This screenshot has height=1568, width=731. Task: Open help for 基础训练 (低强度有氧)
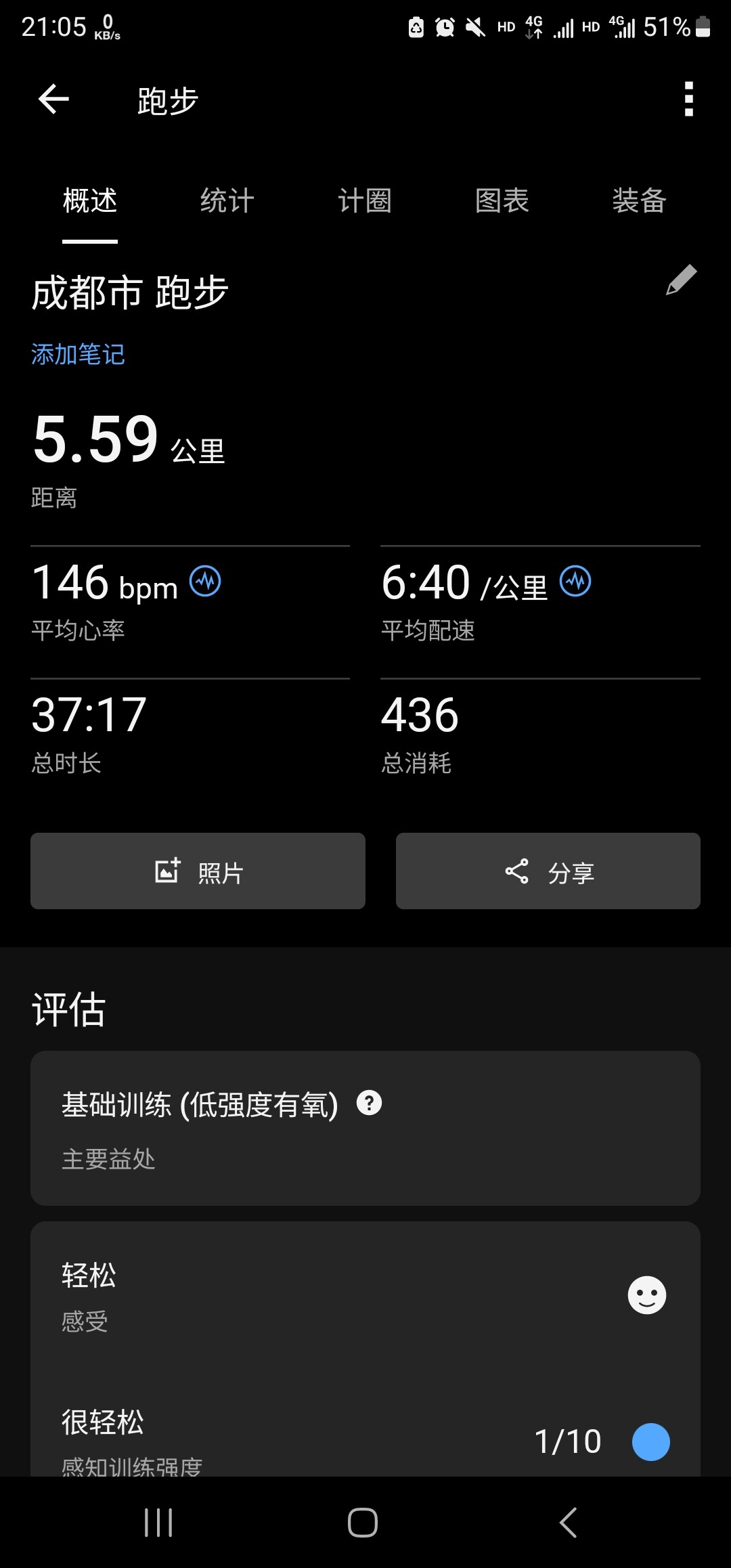click(369, 1103)
